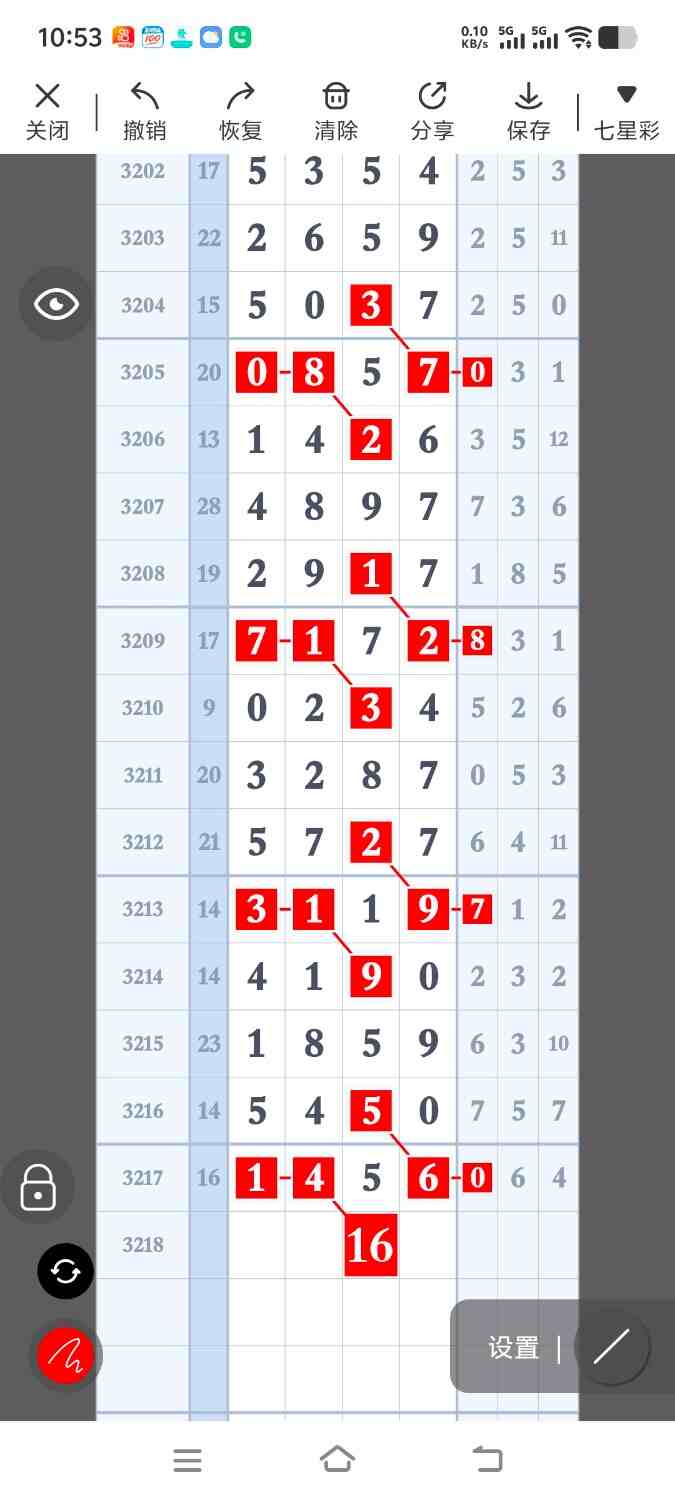Screen dimensions: 675x1500
Task: Go back using system navigation
Action: 487,1460
